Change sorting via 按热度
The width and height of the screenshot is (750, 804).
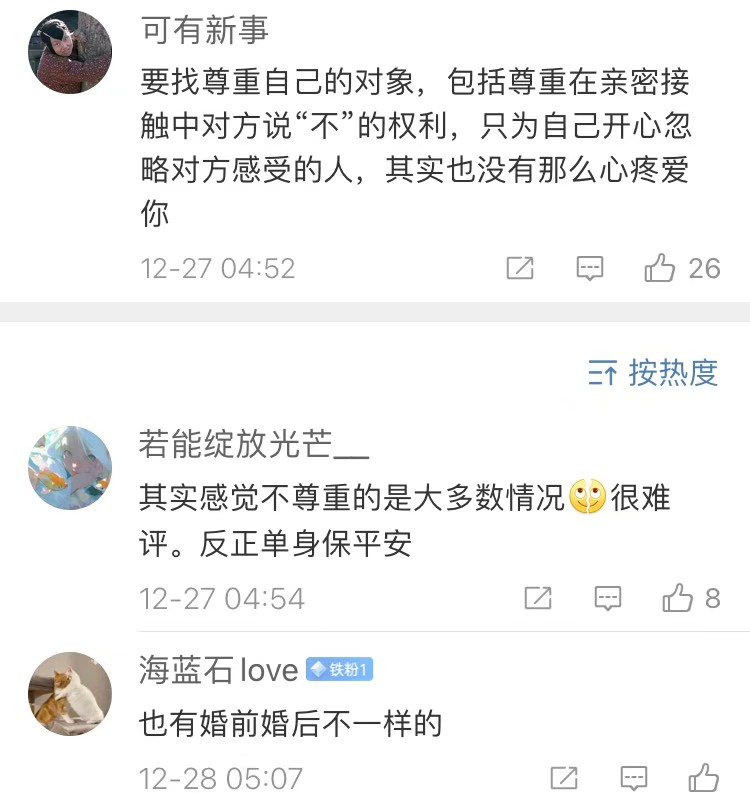point(653,374)
